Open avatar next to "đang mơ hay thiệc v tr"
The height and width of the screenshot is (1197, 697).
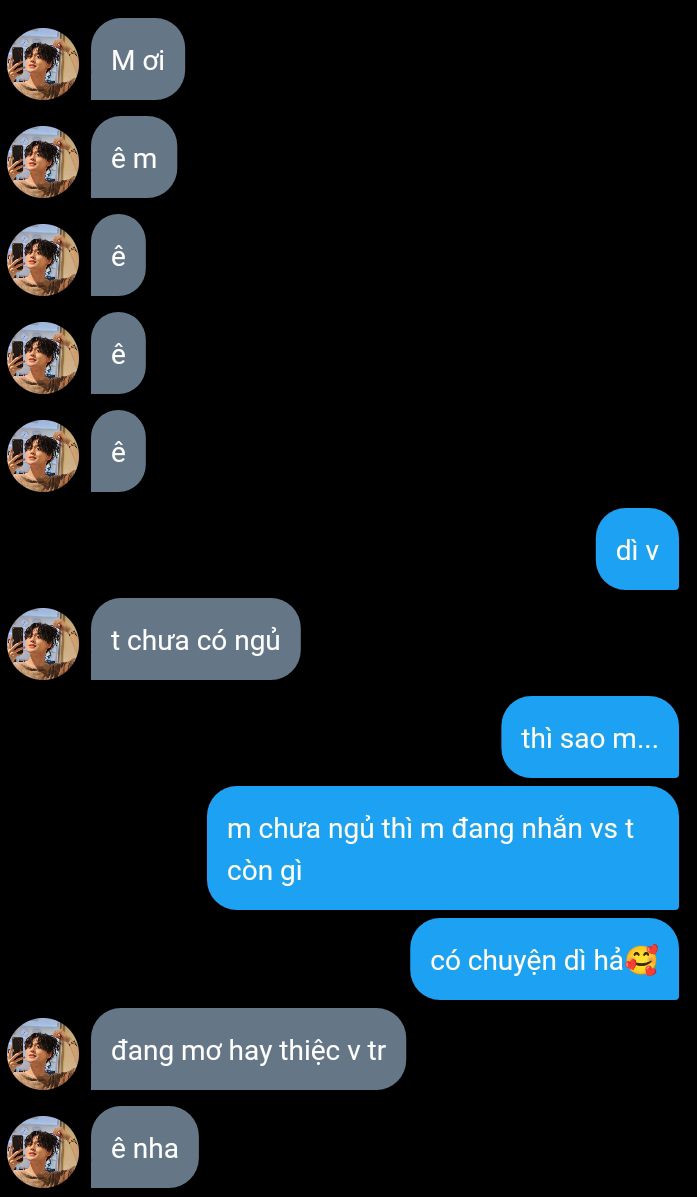point(43,1053)
